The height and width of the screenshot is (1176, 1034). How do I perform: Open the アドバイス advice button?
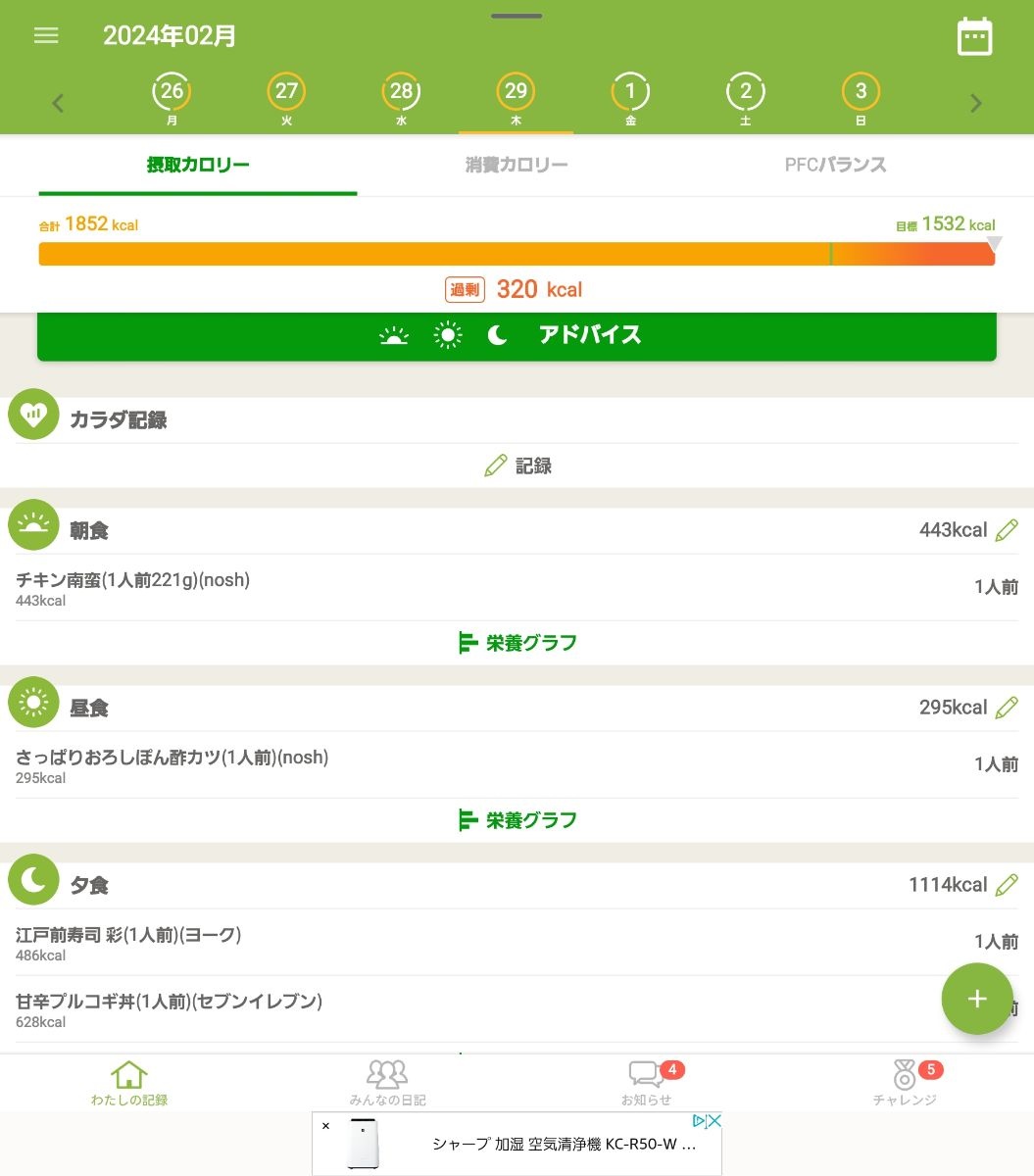517,335
